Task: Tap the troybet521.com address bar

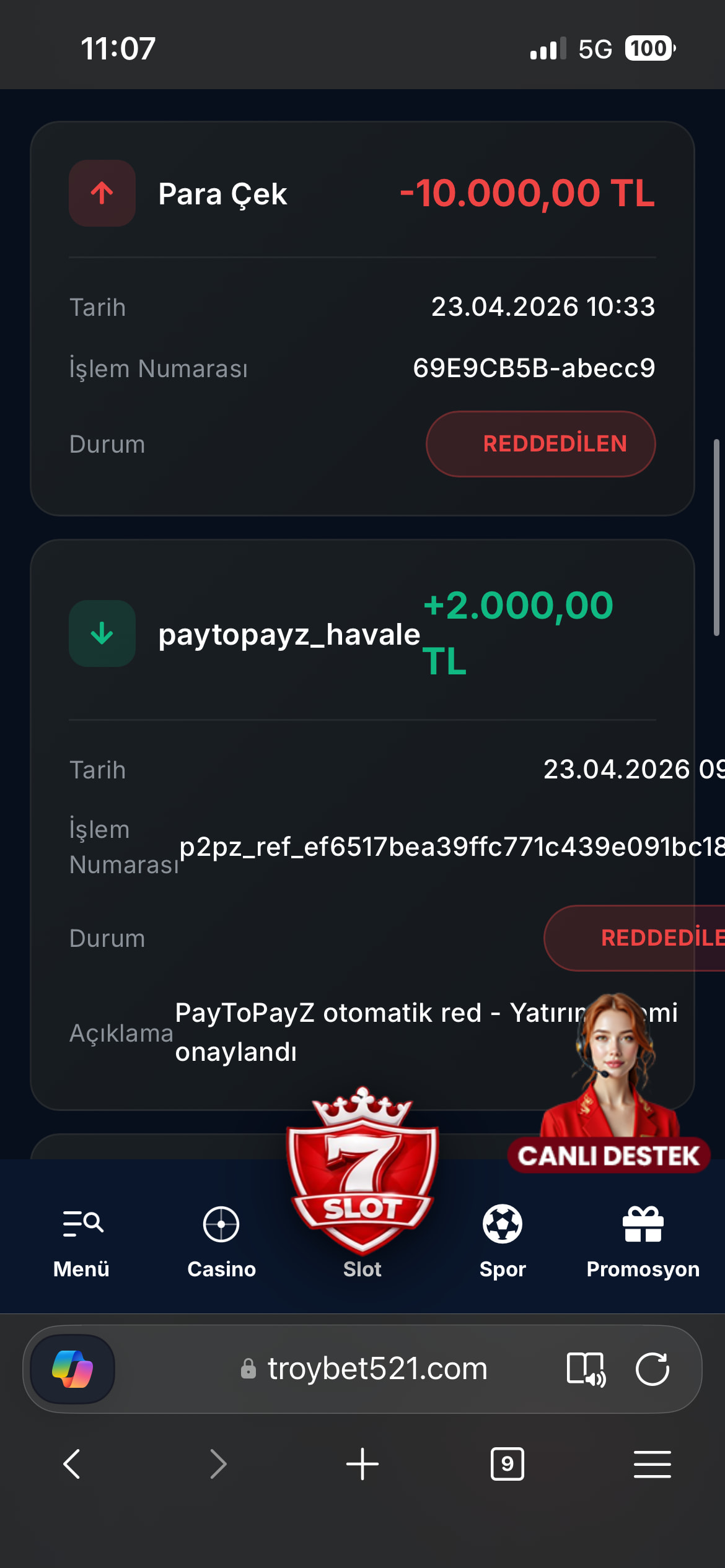Action: coord(377,1369)
